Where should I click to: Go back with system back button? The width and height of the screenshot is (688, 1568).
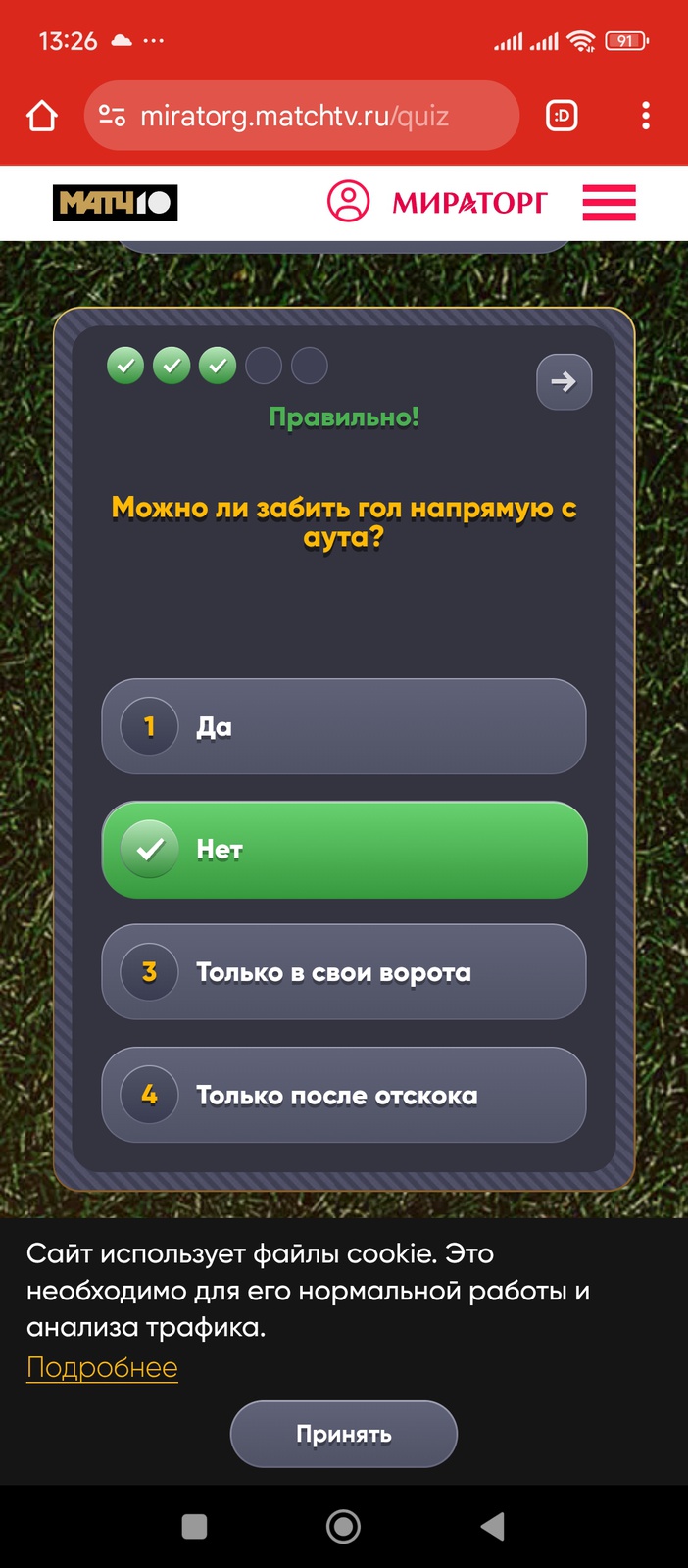pyautogui.click(x=493, y=1526)
